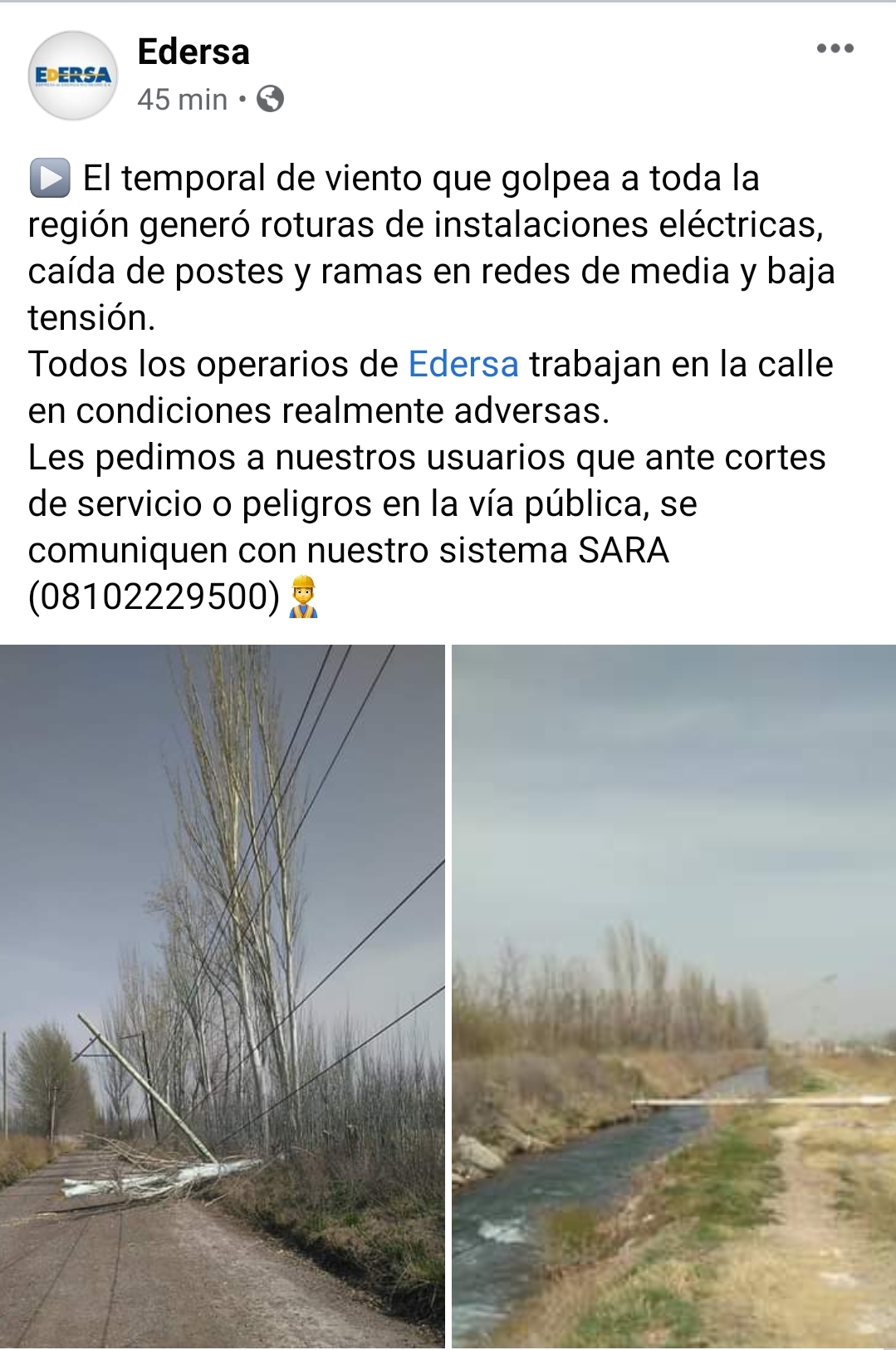Open Edersa's profile picture
896x1350 pixels.
(x=73, y=76)
